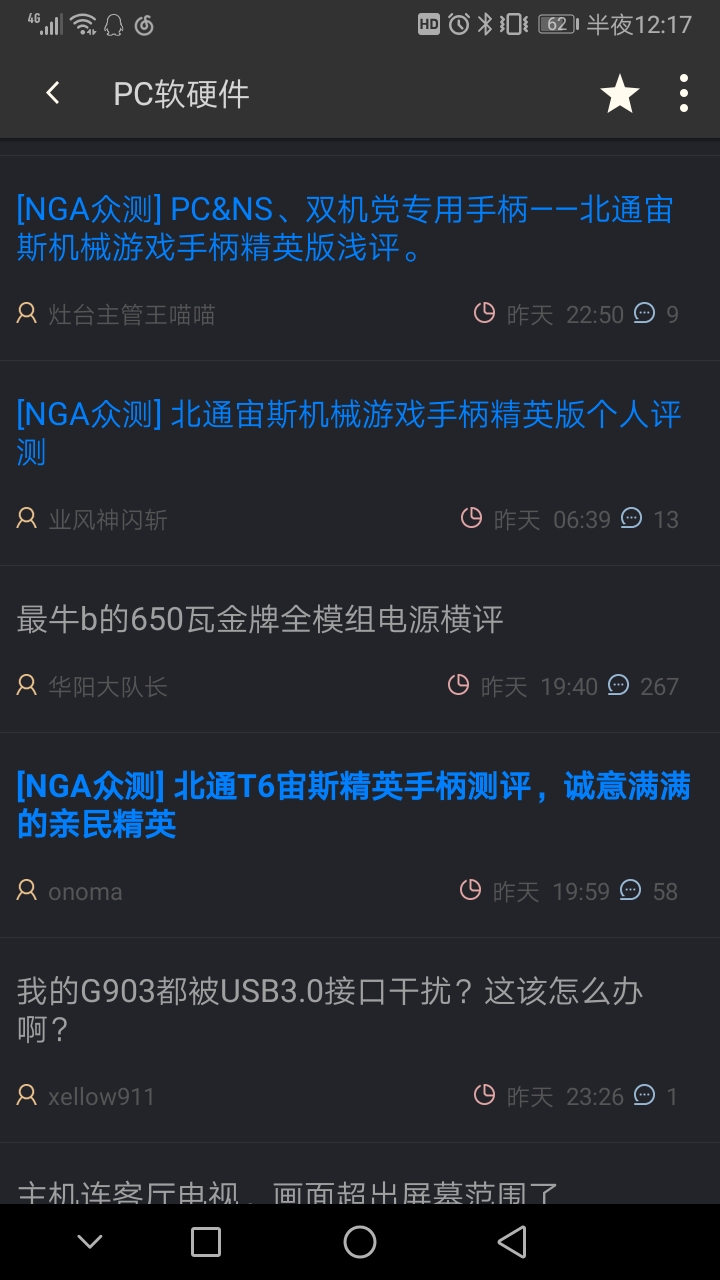Open the three-dot overflow menu
This screenshot has width=720, height=1280.
683,92
